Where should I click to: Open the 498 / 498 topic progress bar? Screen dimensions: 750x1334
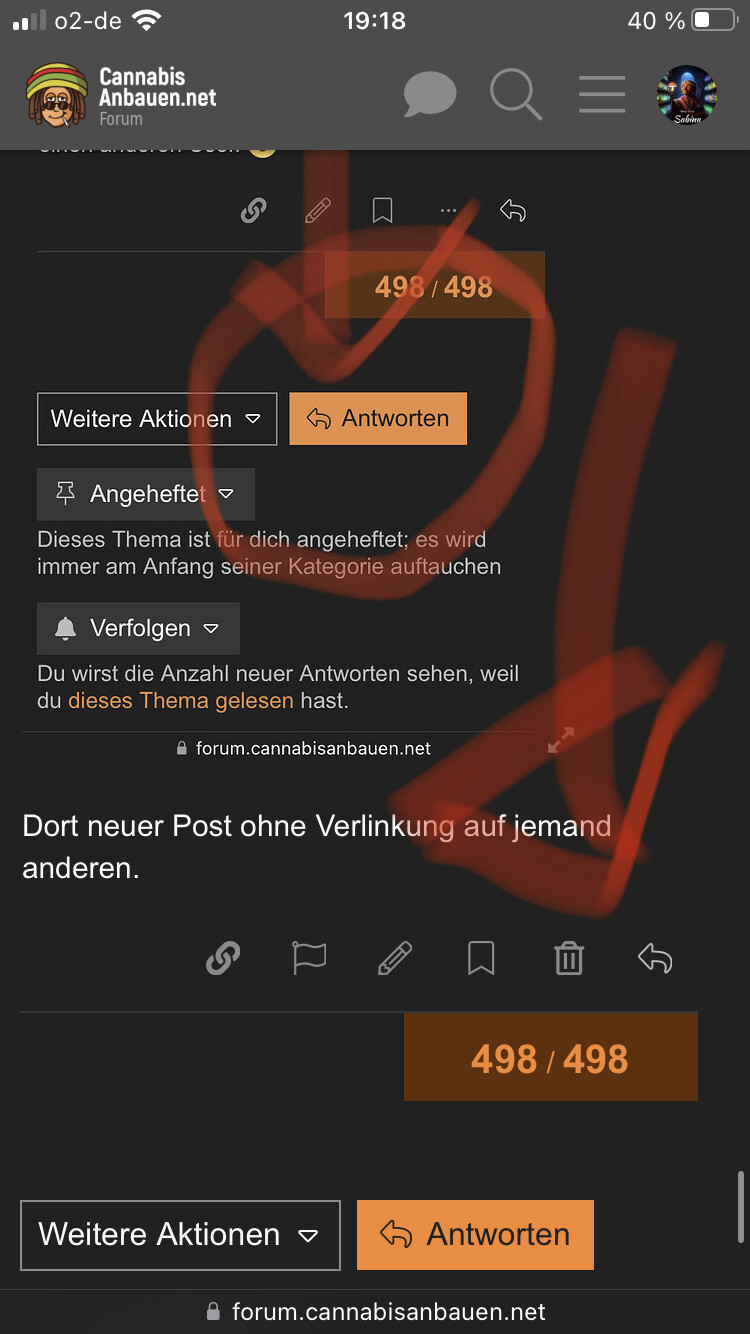coord(550,1058)
